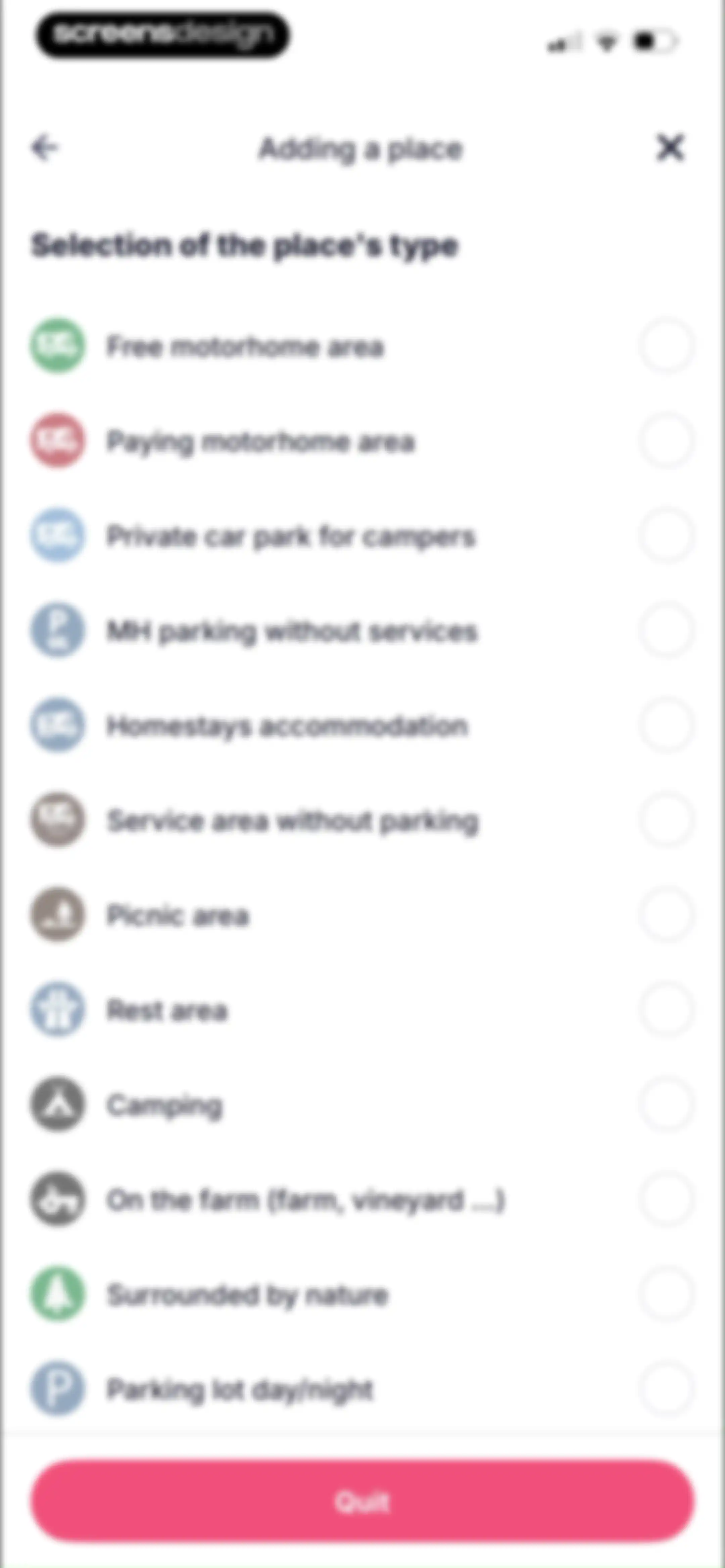The height and width of the screenshot is (1568, 725).
Task: Select Service area without parking
Action: [x=362, y=821]
